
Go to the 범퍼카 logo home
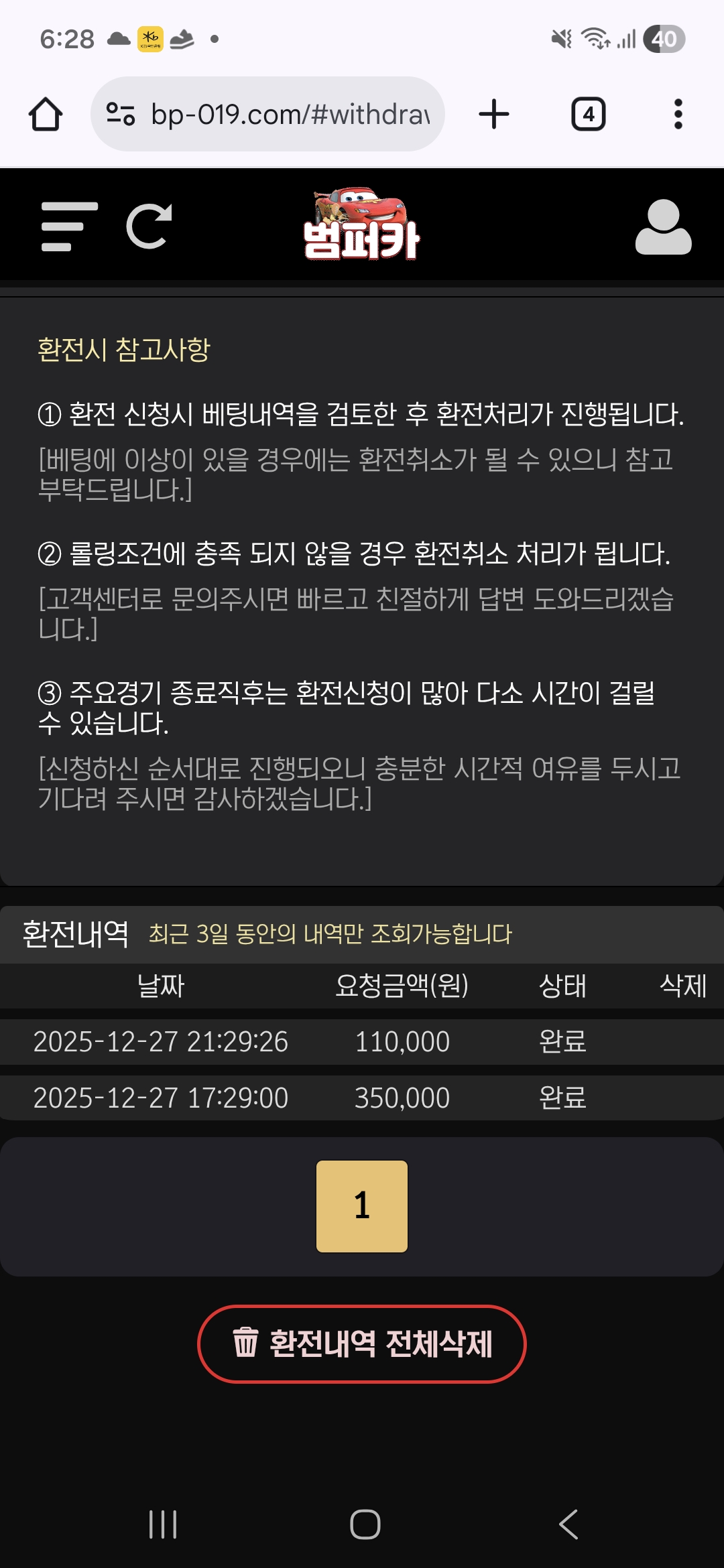(361, 224)
